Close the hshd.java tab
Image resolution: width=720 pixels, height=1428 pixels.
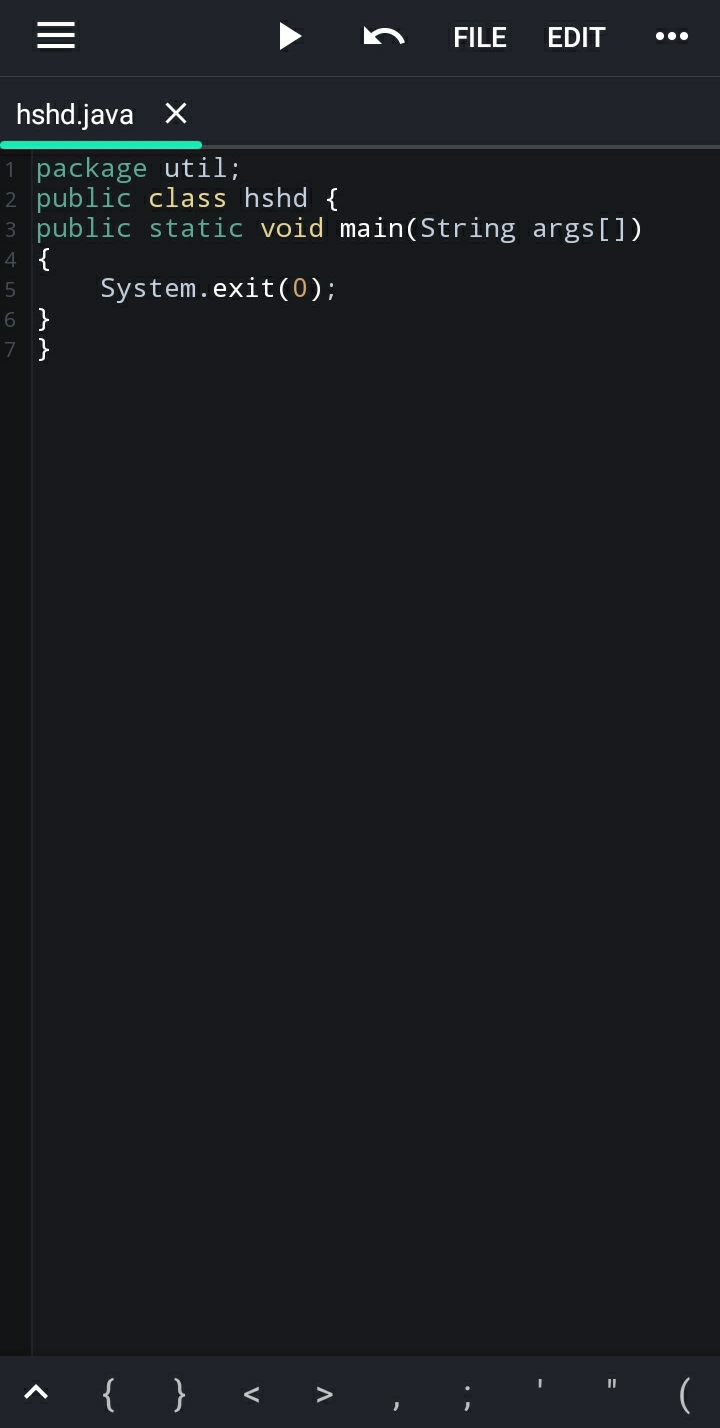point(176,113)
